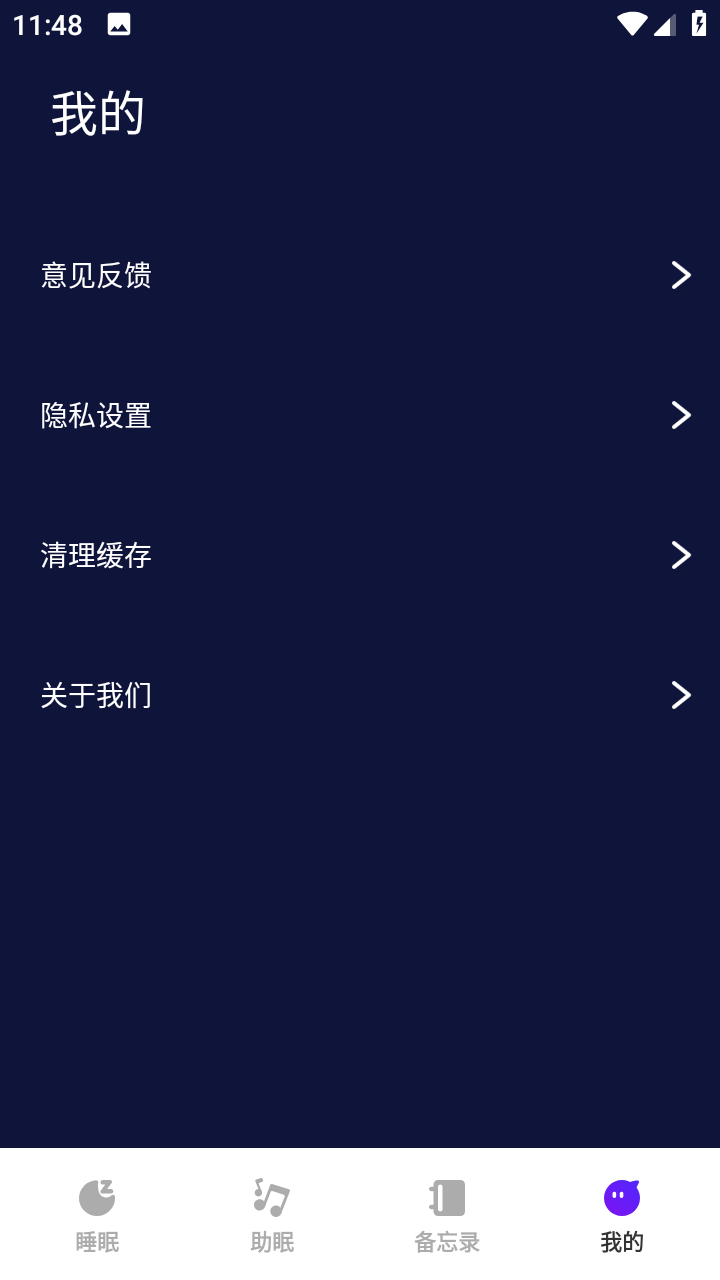Open the 意见反馈 feedback option
Screen dimensions: 720x1280
point(96,276)
